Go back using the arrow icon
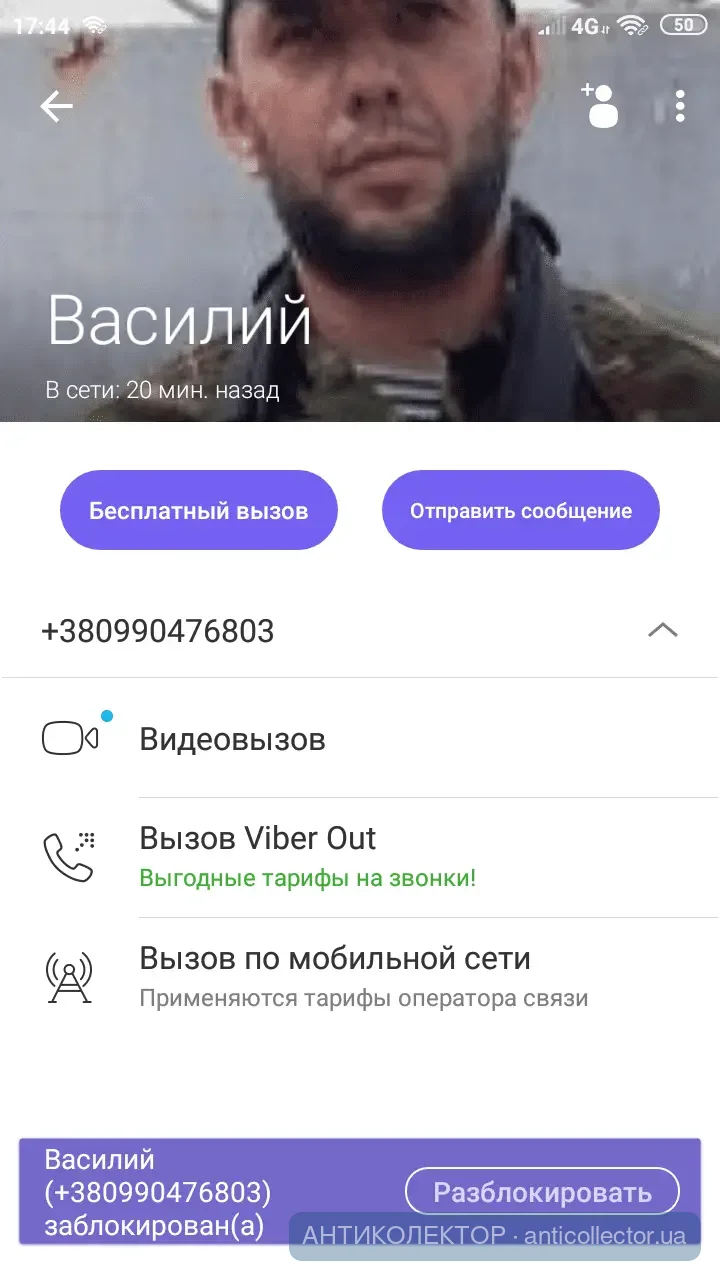 point(57,106)
